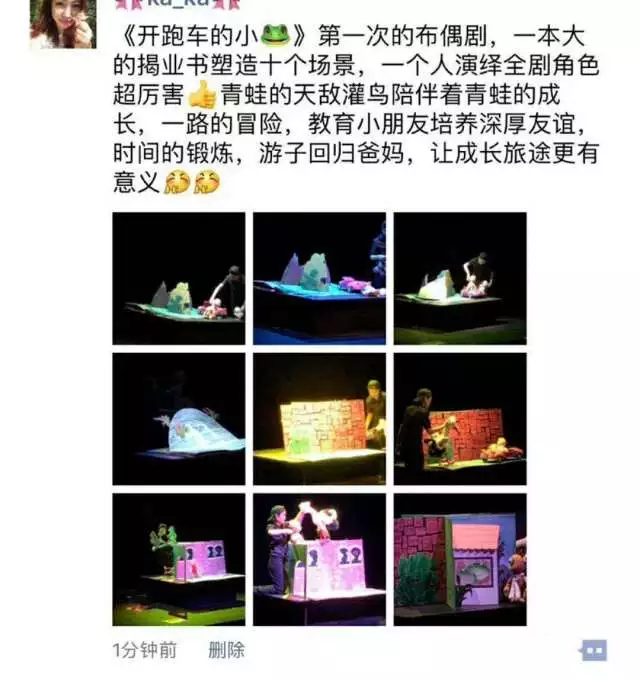View the photo with the frog puppet on the purple box

point(178,559)
